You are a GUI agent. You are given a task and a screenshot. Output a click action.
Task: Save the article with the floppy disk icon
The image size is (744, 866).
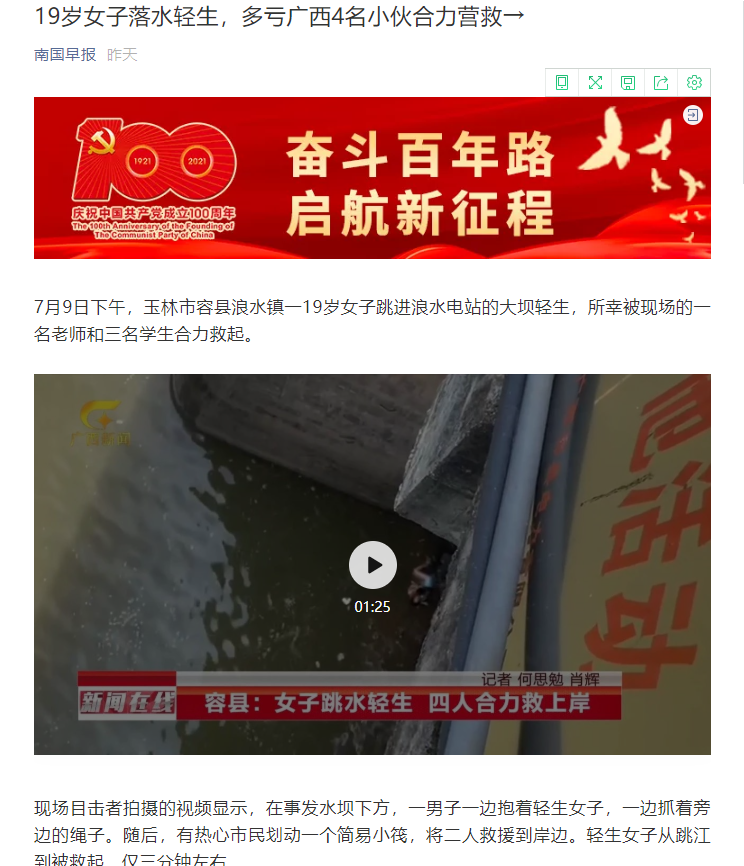(x=628, y=83)
